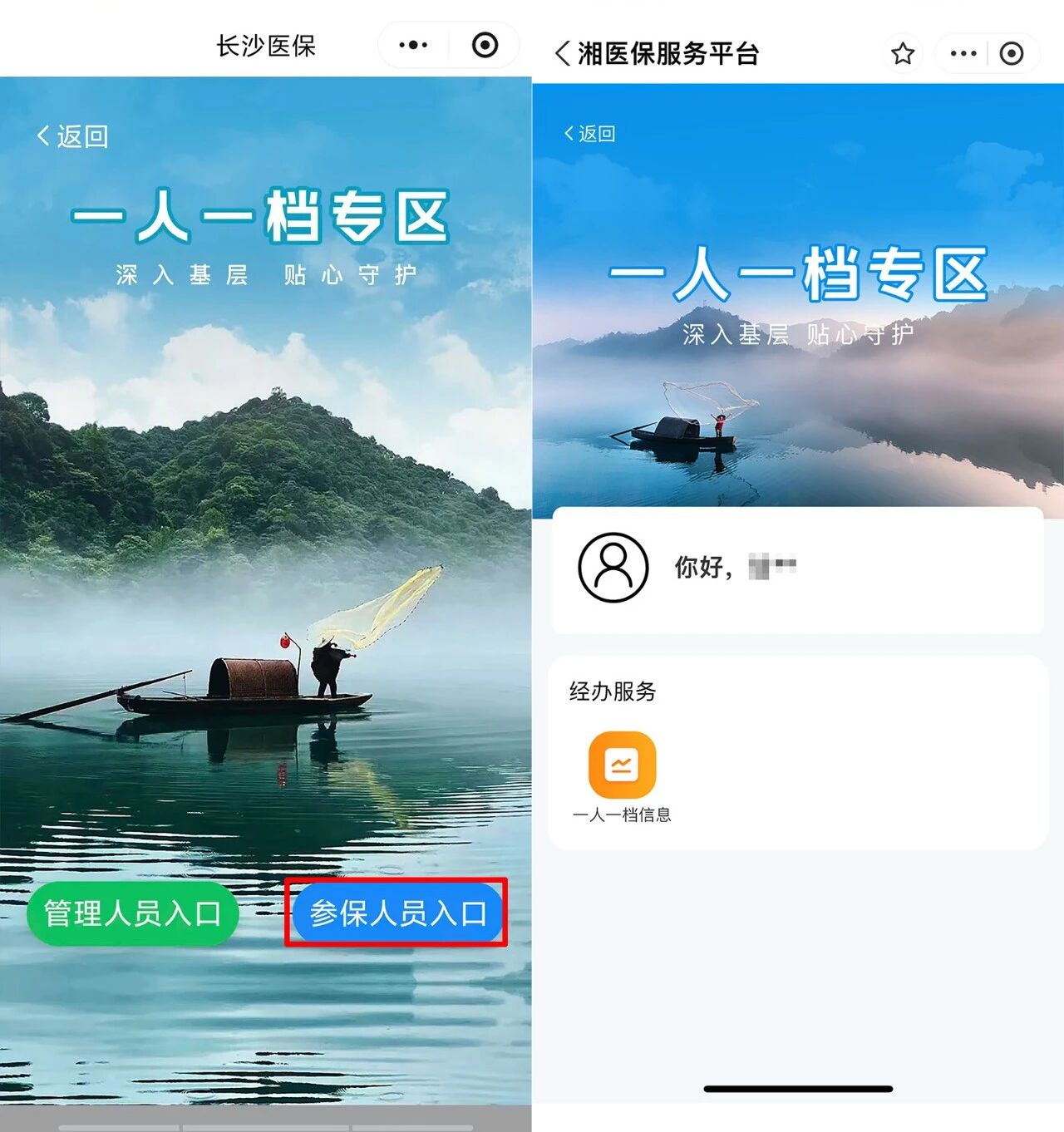The image size is (1064, 1132).
Task: Open 管理人员入口
Action: click(133, 913)
